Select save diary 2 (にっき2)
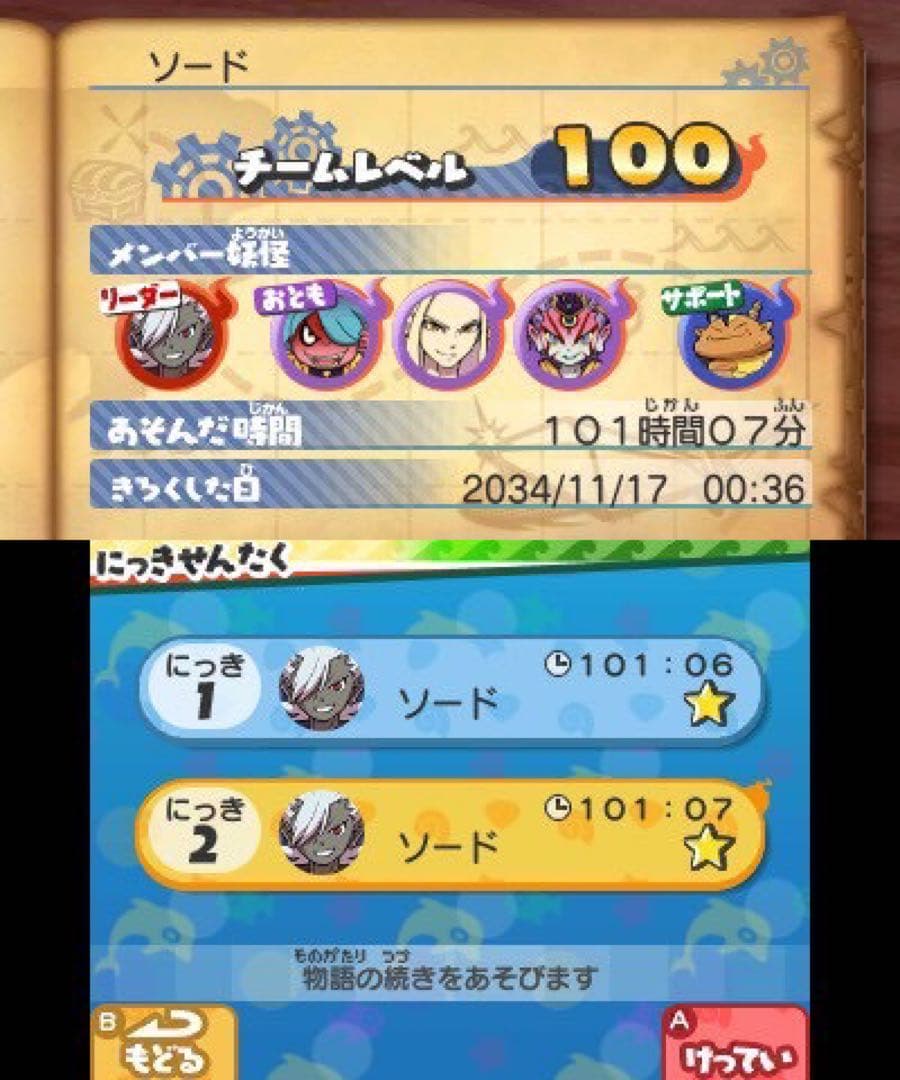Image resolution: width=900 pixels, height=1080 pixels. 450,835
